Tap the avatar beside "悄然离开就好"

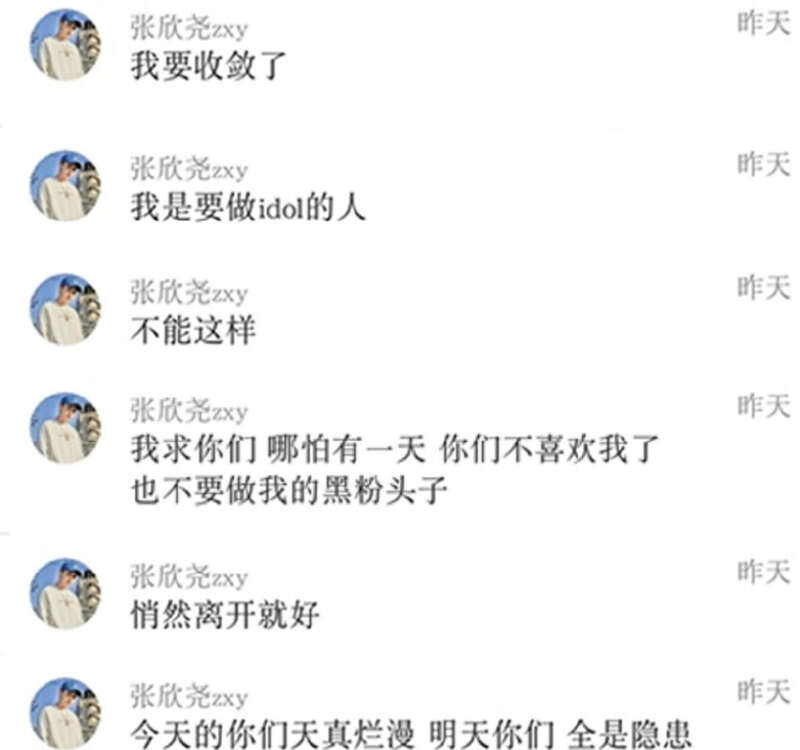[x=65, y=593]
